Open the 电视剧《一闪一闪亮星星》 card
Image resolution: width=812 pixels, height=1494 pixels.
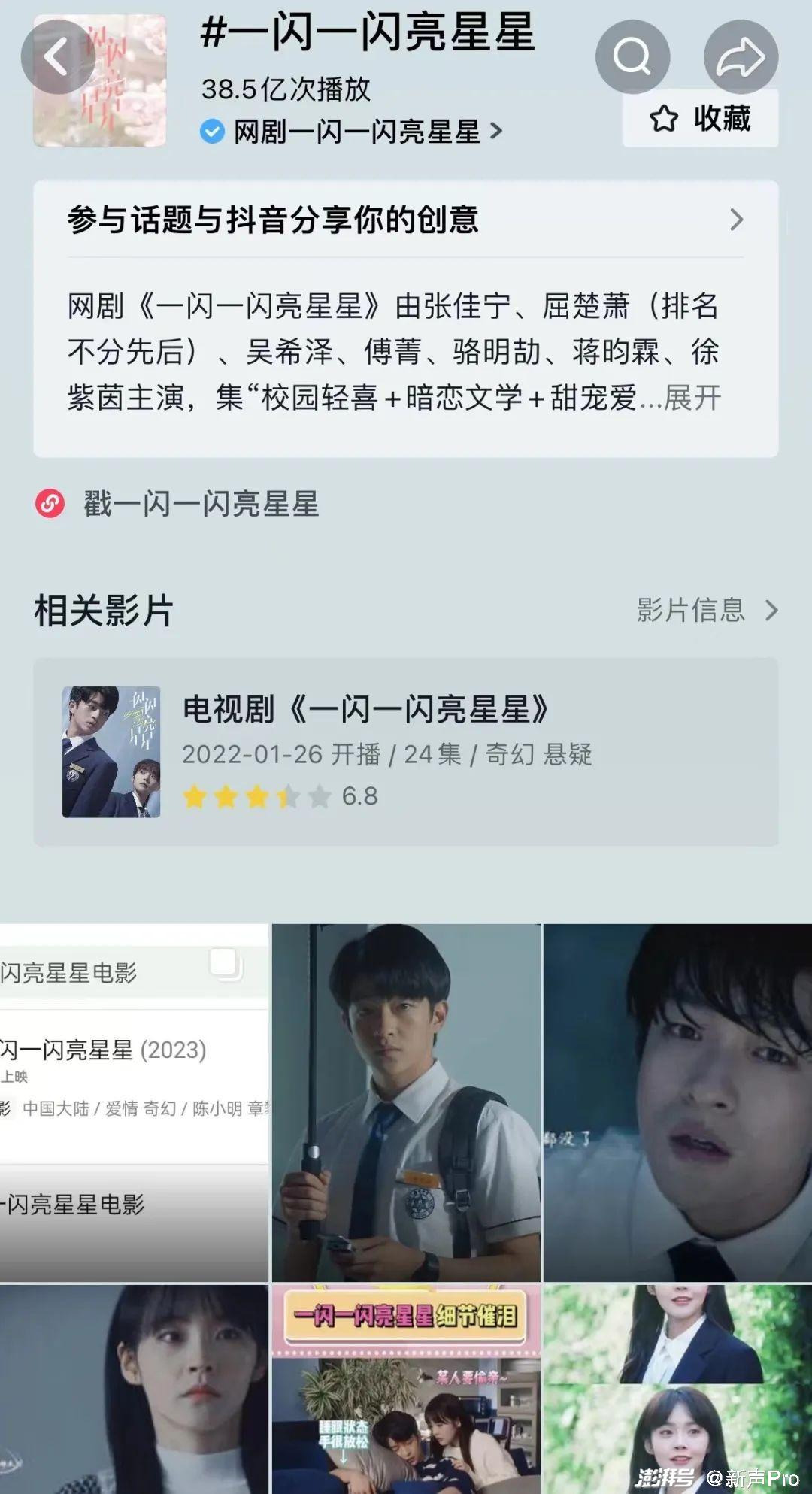[x=405, y=752]
